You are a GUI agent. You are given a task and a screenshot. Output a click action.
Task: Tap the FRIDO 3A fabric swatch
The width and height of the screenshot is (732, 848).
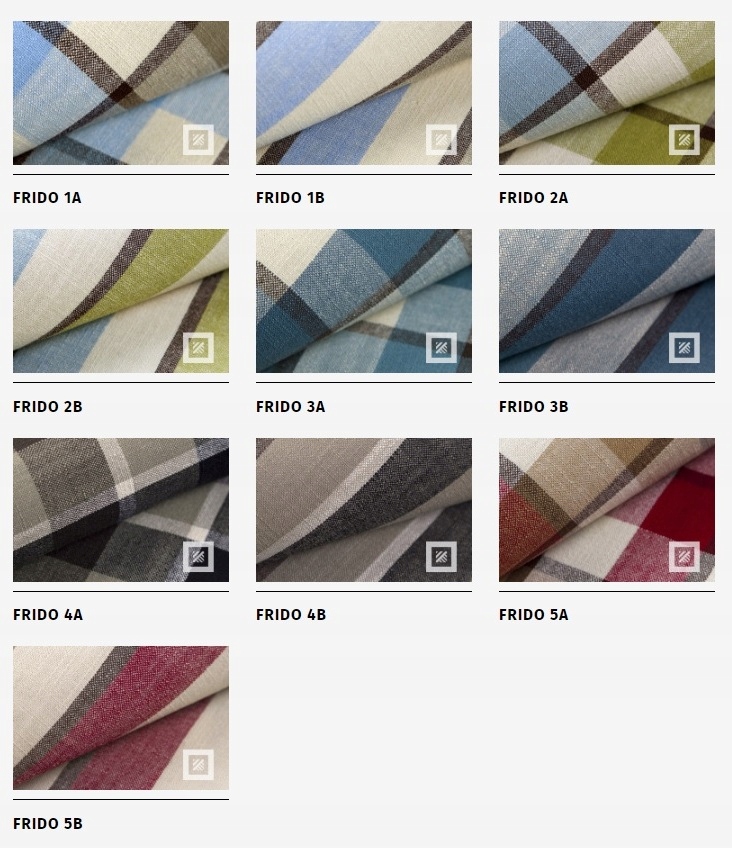tap(363, 301)
